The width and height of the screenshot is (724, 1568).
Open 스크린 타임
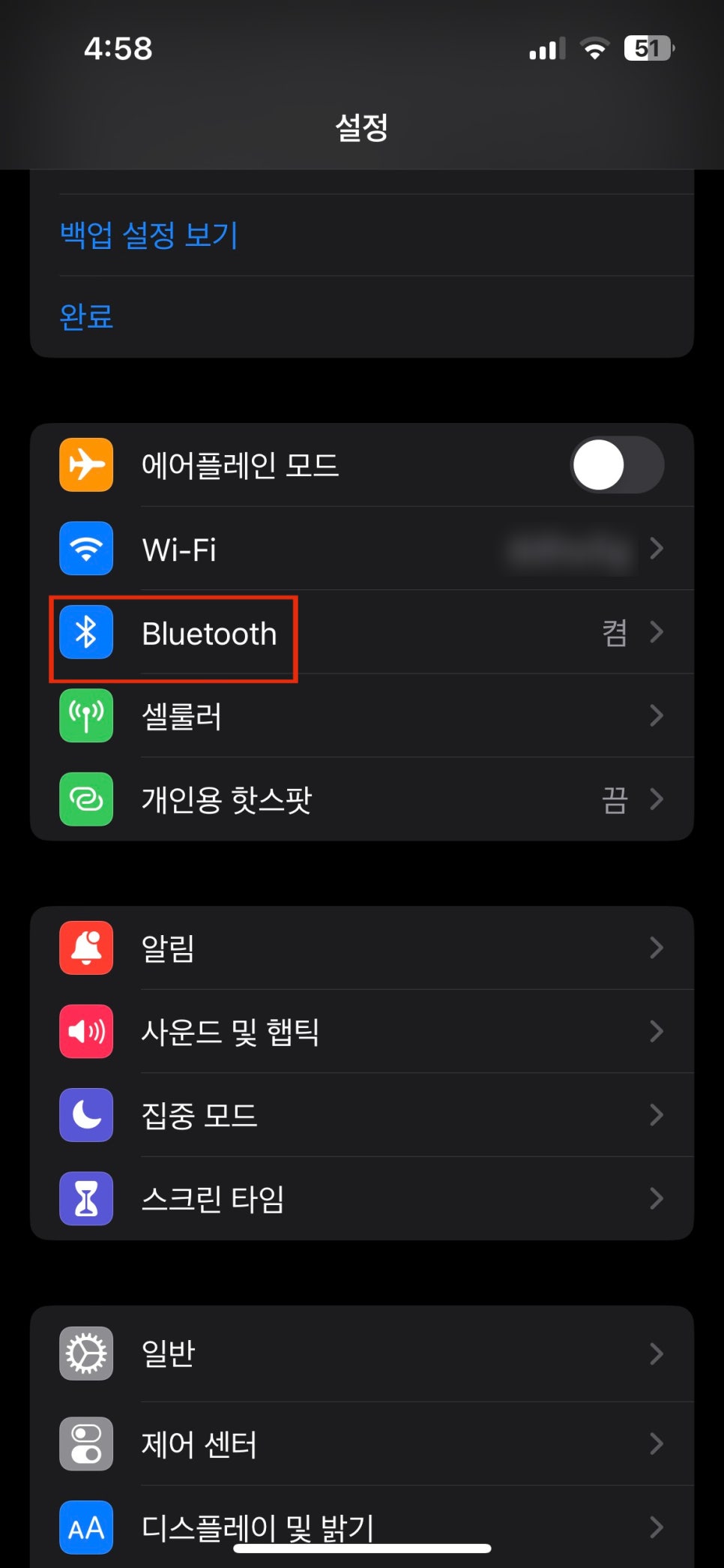click(362, 1198)
